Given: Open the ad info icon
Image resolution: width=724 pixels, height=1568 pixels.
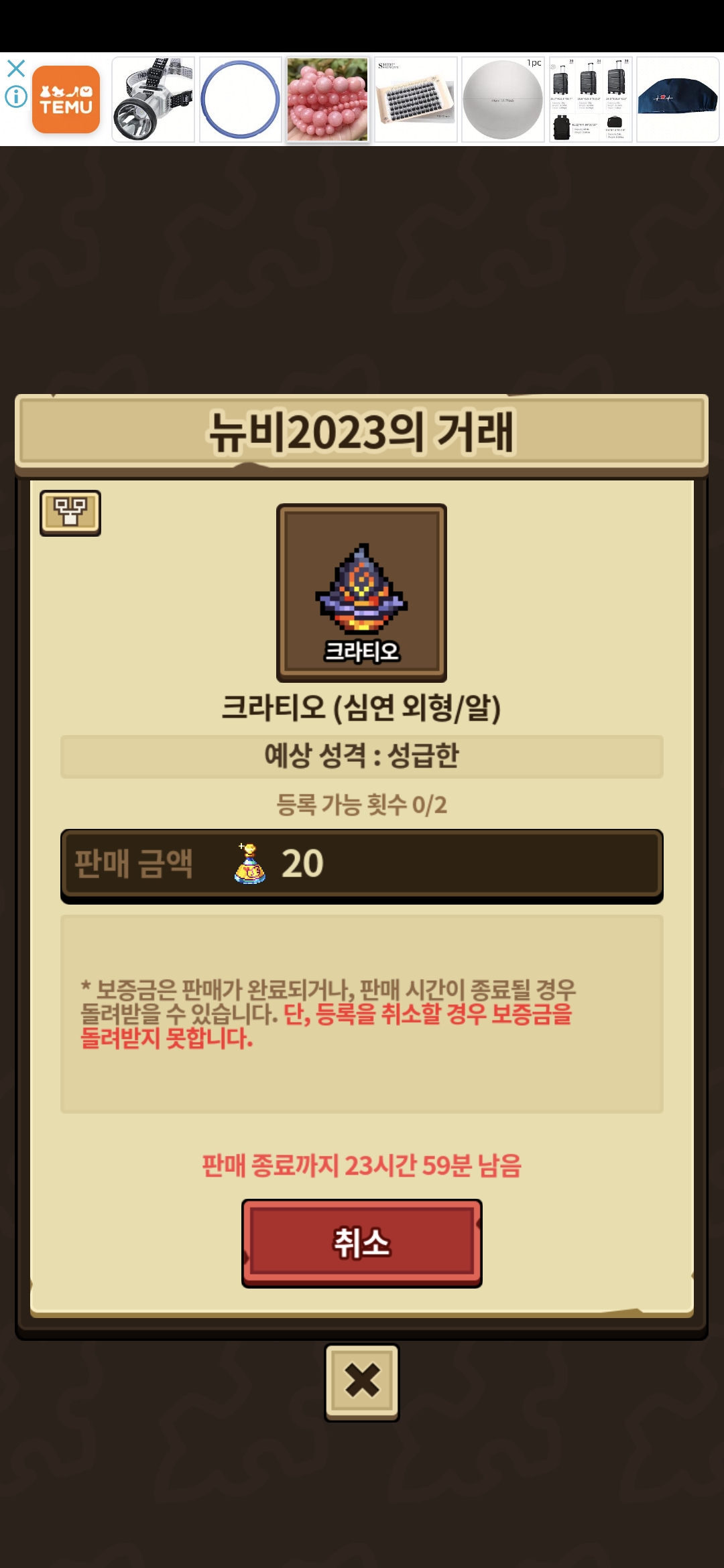Looking at the screenshot, I should pos(16,96).
